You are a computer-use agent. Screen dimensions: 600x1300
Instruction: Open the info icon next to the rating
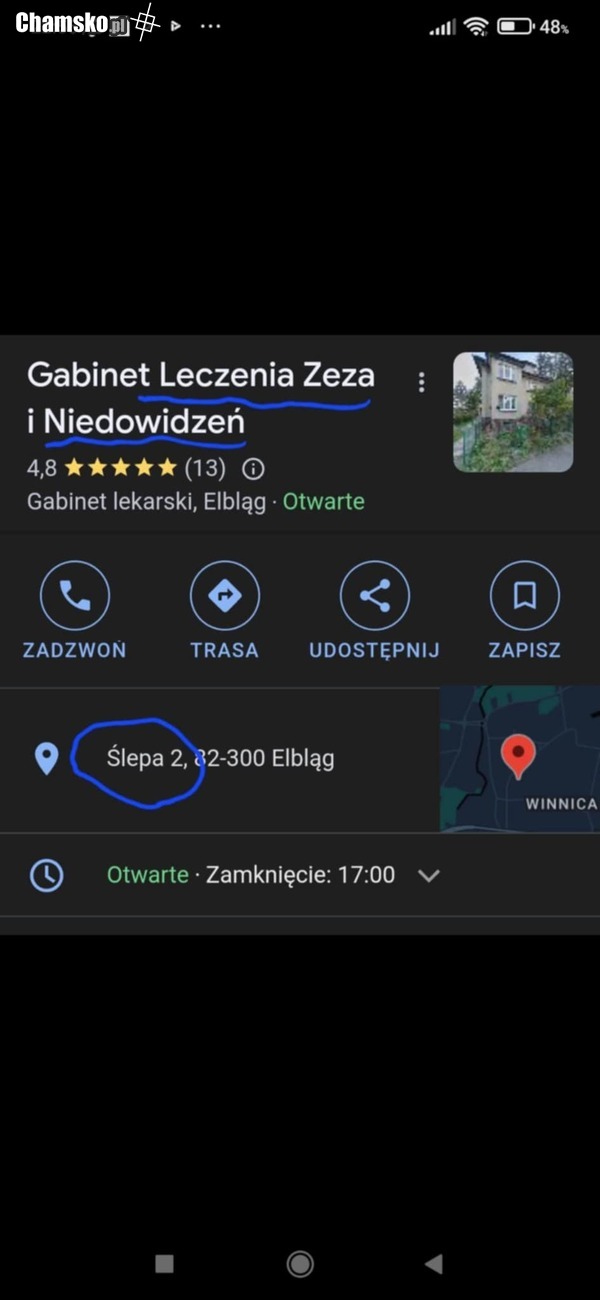tap(254, 468)
